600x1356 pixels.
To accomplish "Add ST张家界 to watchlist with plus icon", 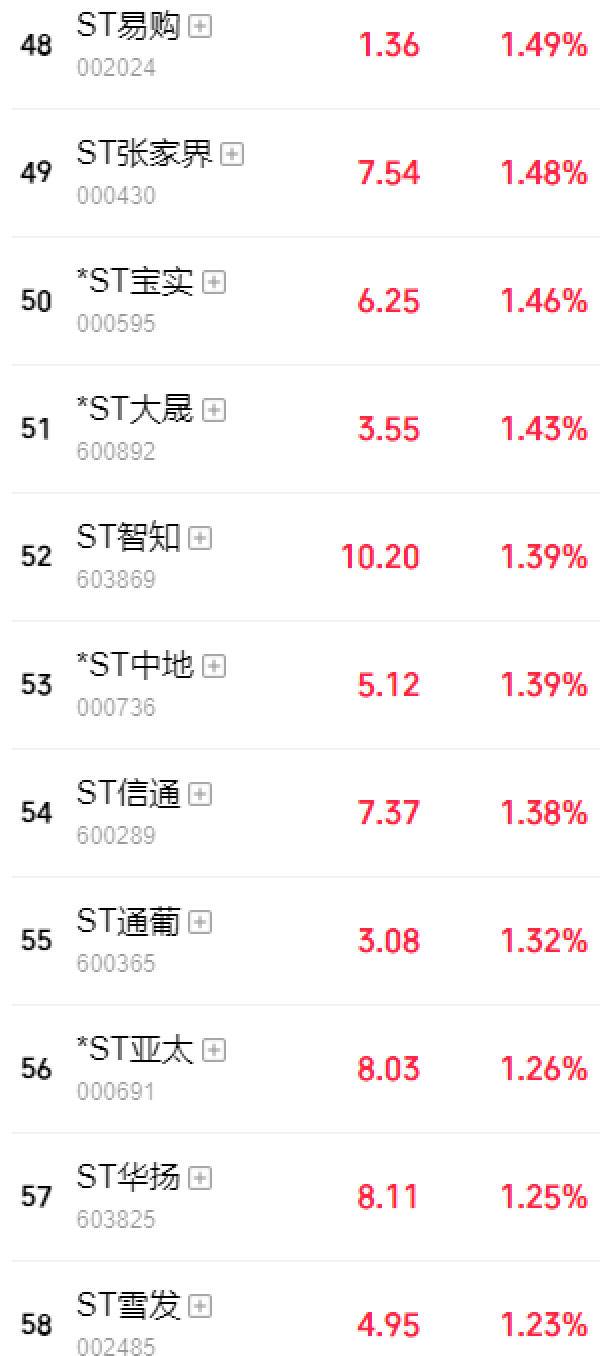I will pos(232,154).
